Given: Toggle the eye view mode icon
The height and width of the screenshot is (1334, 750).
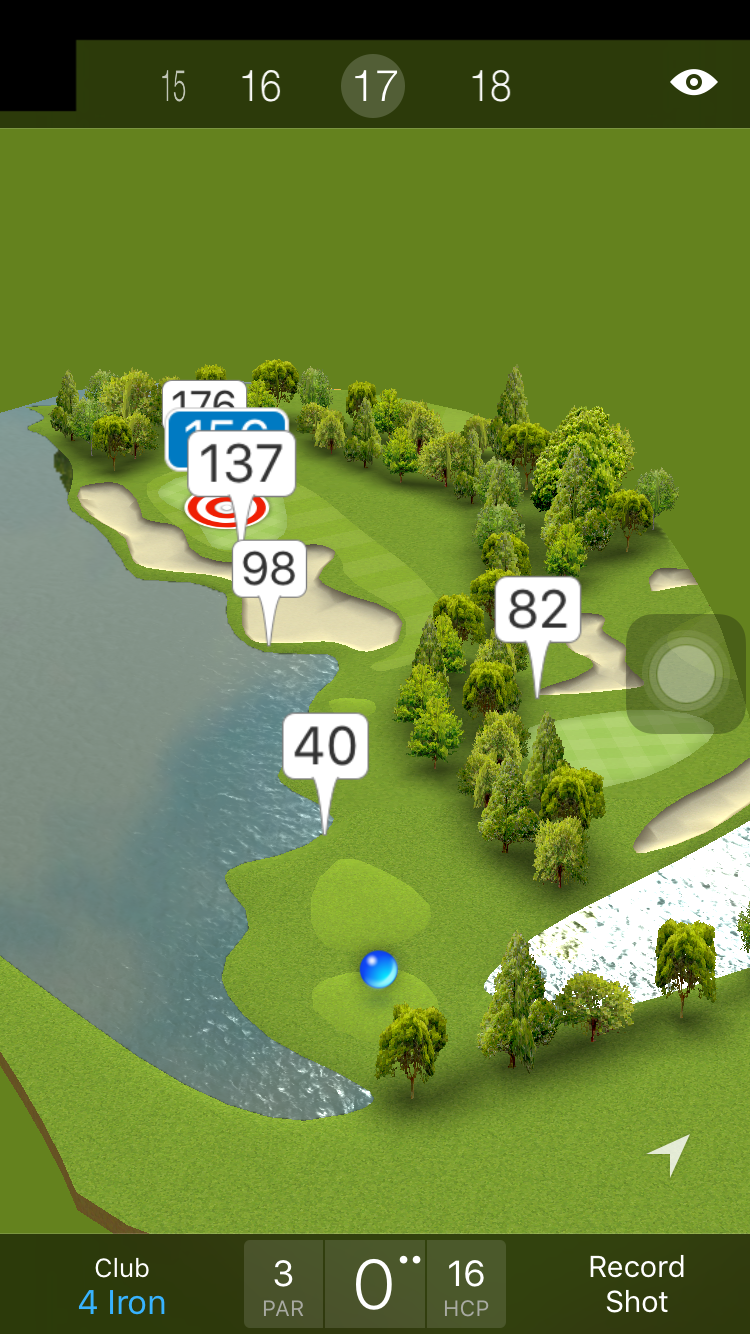Looking at the screenshot, I should point(693,82).
